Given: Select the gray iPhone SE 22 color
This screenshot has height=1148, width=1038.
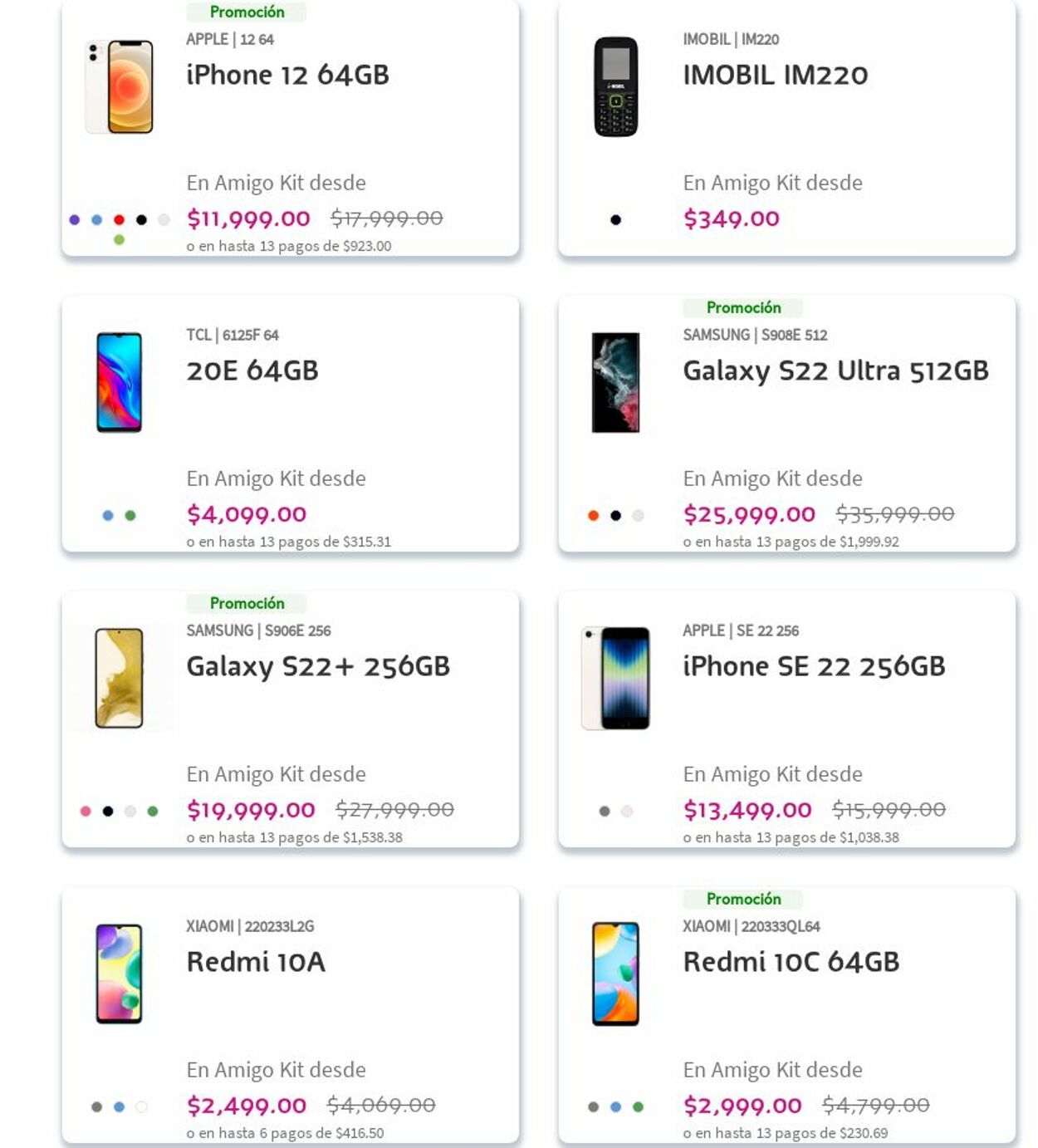Looking at the screenshot, I should pos(605,812).
